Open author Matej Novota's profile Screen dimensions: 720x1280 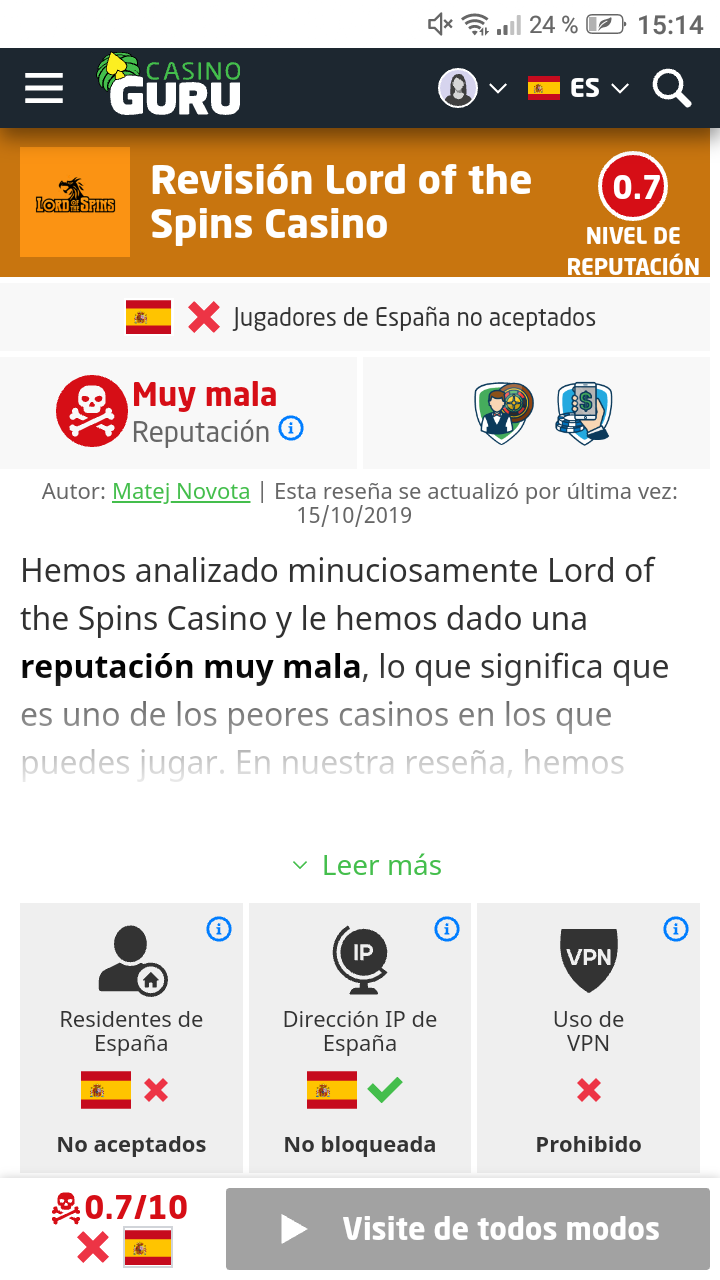[x=181, y=491]
